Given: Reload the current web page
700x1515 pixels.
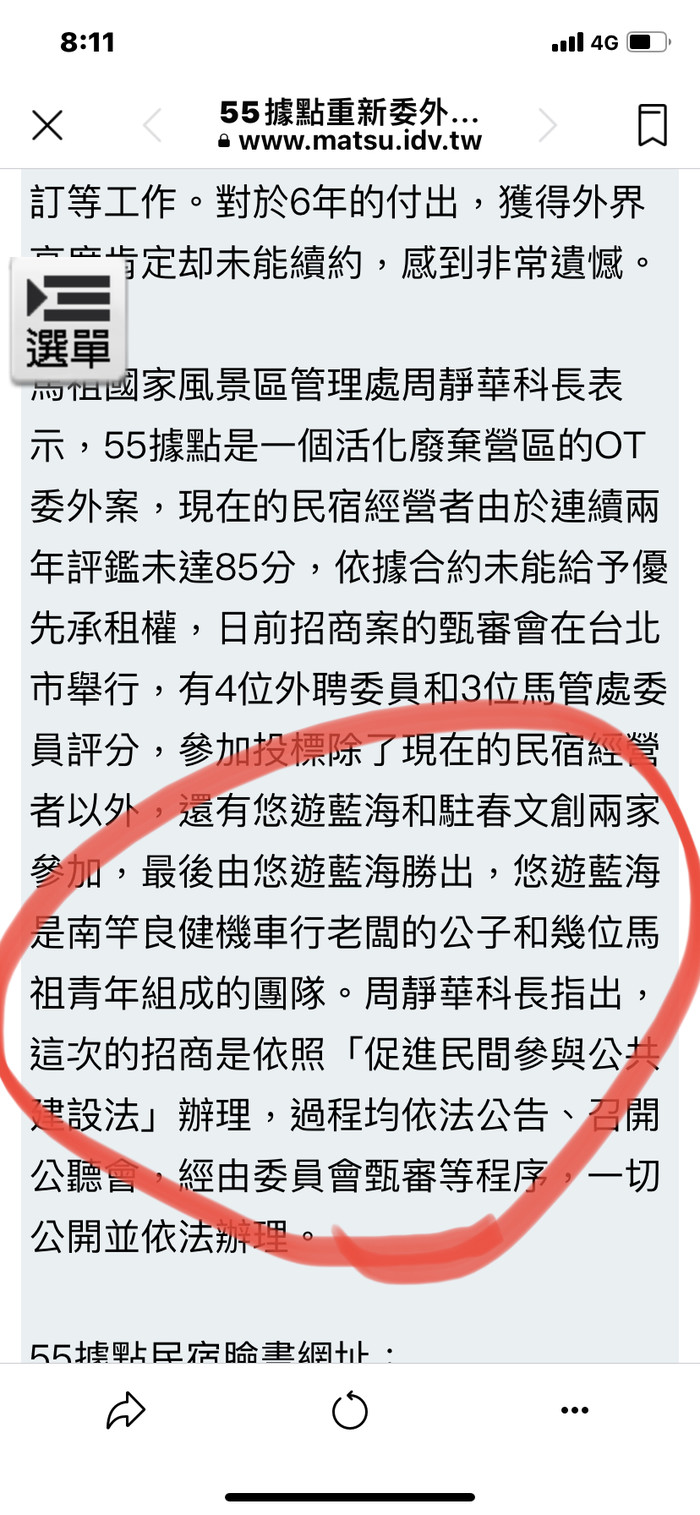Looking at the screenshot, I should [350, 1411].
